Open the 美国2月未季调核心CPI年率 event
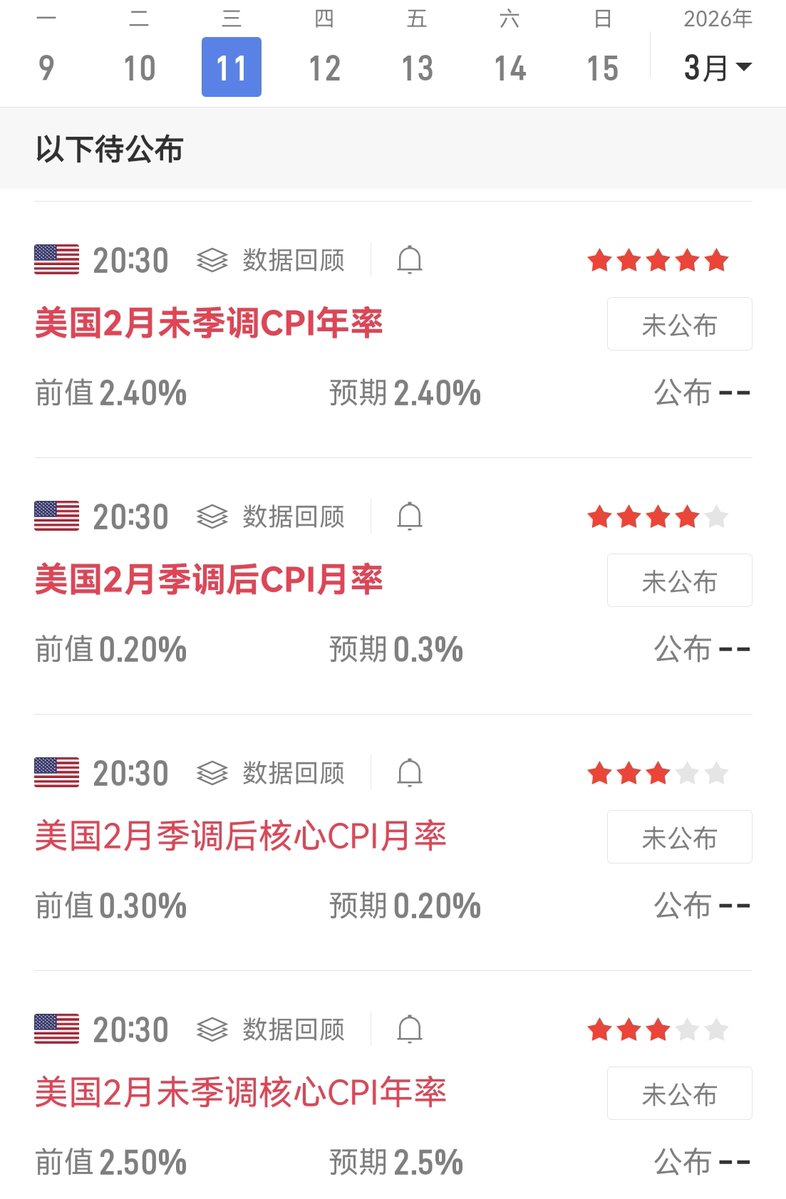 (240, 1092)
